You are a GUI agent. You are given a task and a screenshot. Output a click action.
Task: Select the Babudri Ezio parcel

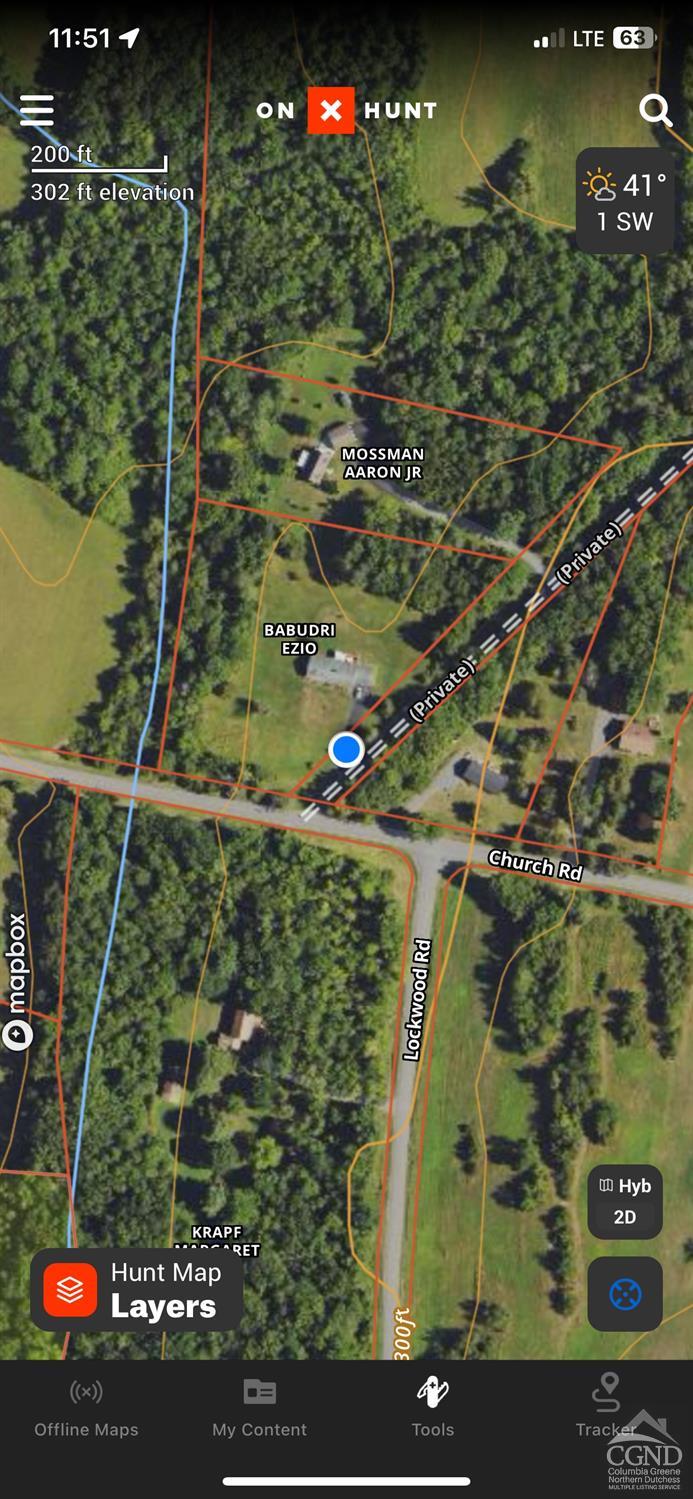point(299,639)
